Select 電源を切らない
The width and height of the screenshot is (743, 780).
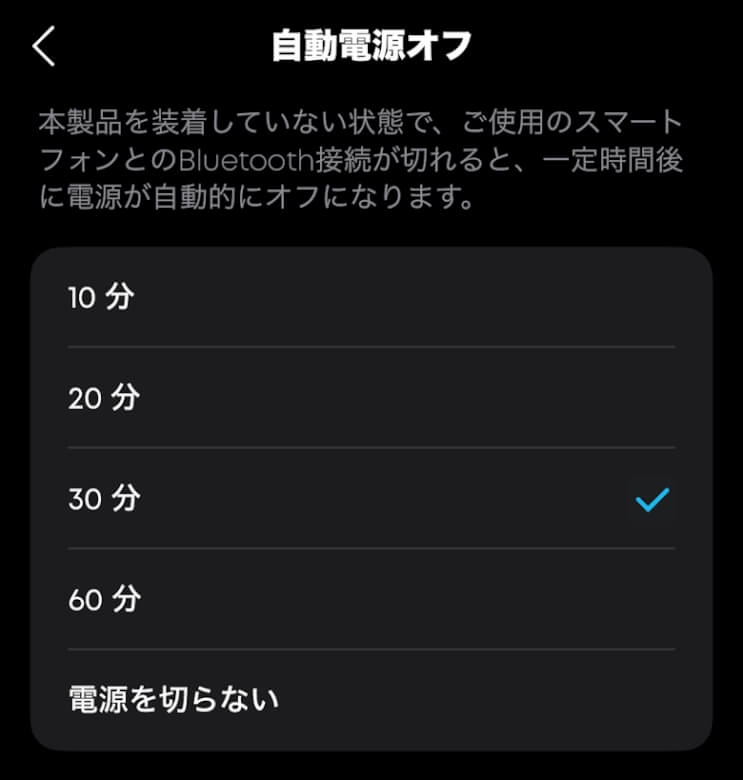click(x=370, y=699)
